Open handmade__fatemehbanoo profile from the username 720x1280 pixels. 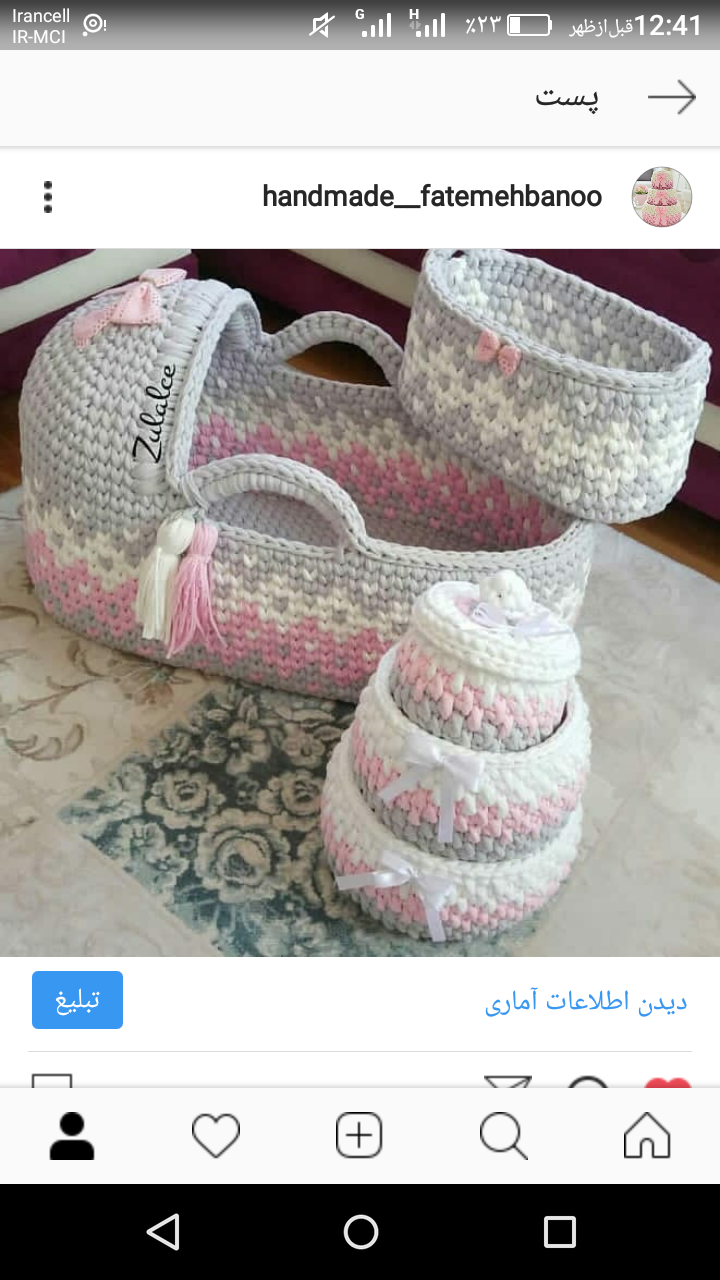point(431,197)
